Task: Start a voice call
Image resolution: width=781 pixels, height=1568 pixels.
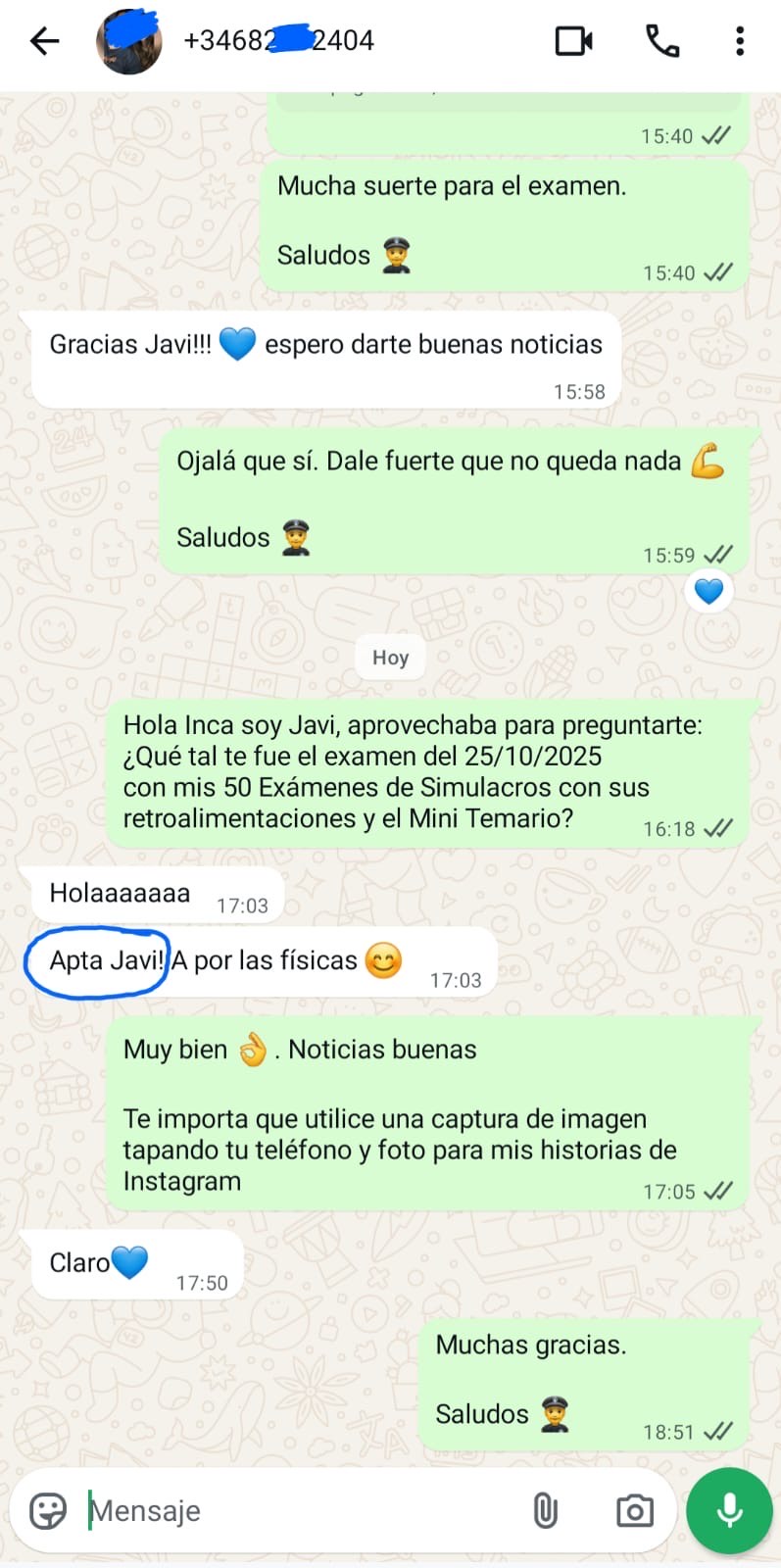Action: 662,41
